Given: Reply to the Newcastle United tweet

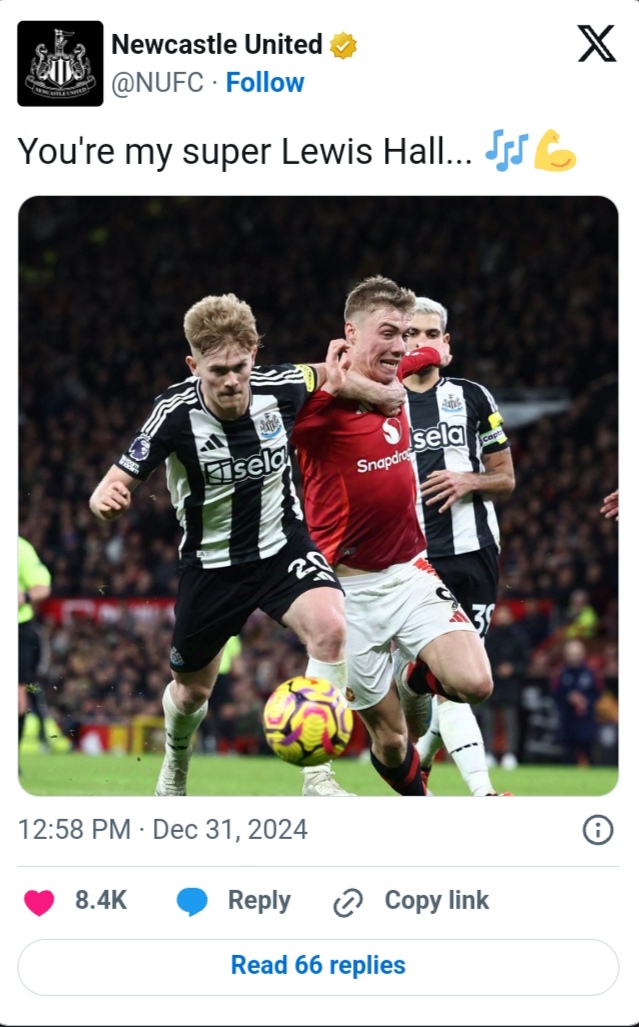Looking at the screenshot, I should (x=234, y=901).
